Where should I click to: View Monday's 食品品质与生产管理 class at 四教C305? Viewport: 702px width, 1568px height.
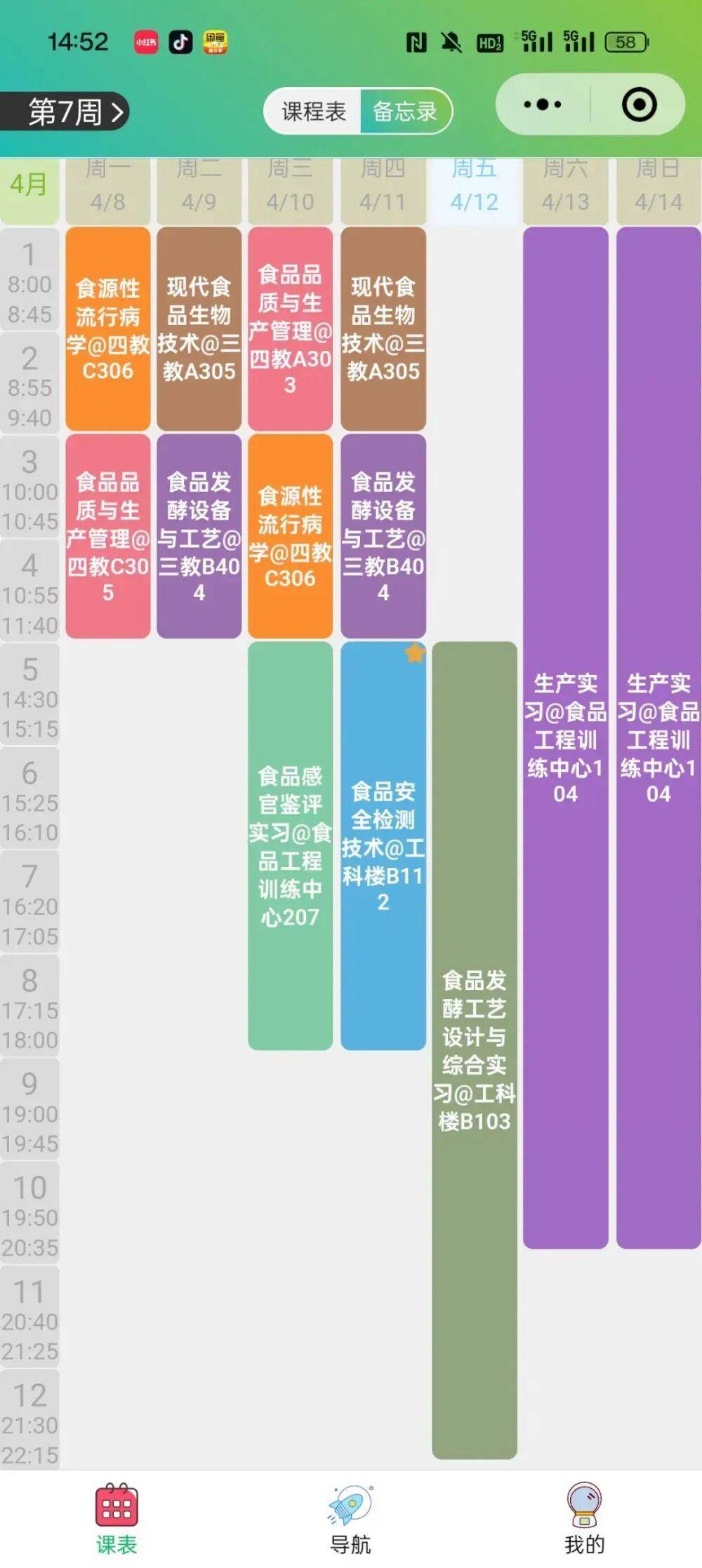click(107, 536)
